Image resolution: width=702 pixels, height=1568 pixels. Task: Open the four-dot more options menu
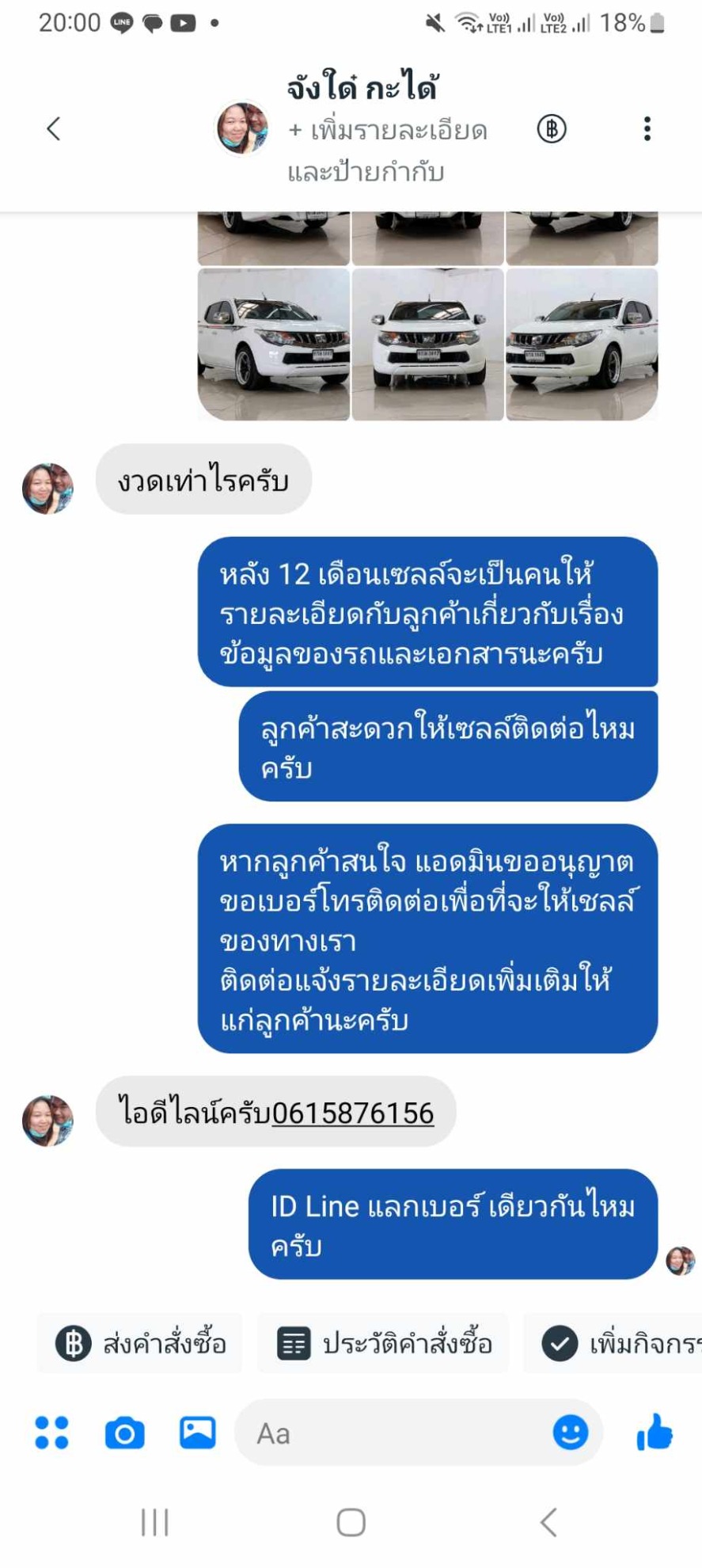coord(52,1433)
